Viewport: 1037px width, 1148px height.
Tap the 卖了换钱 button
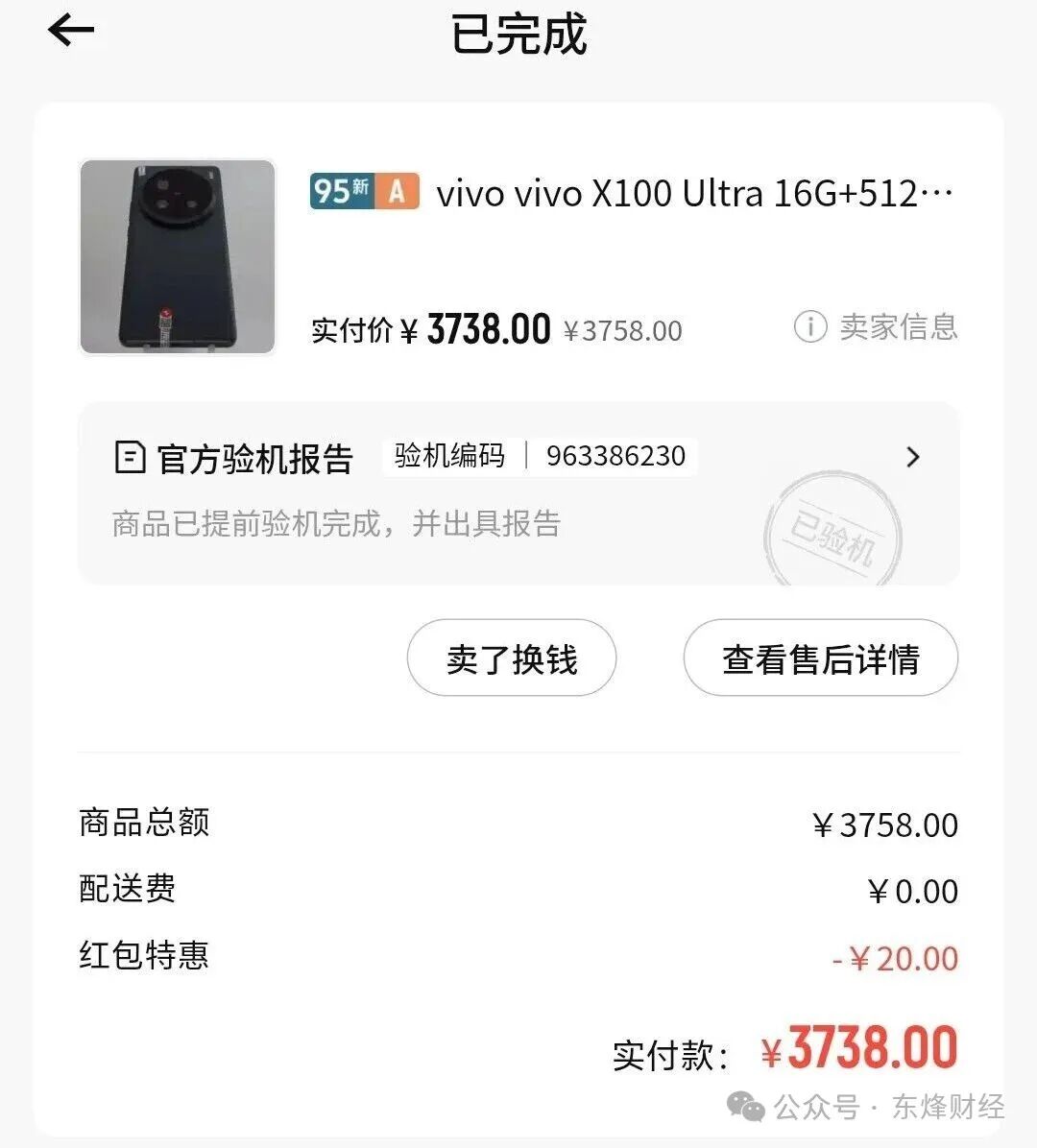(512, 659)
